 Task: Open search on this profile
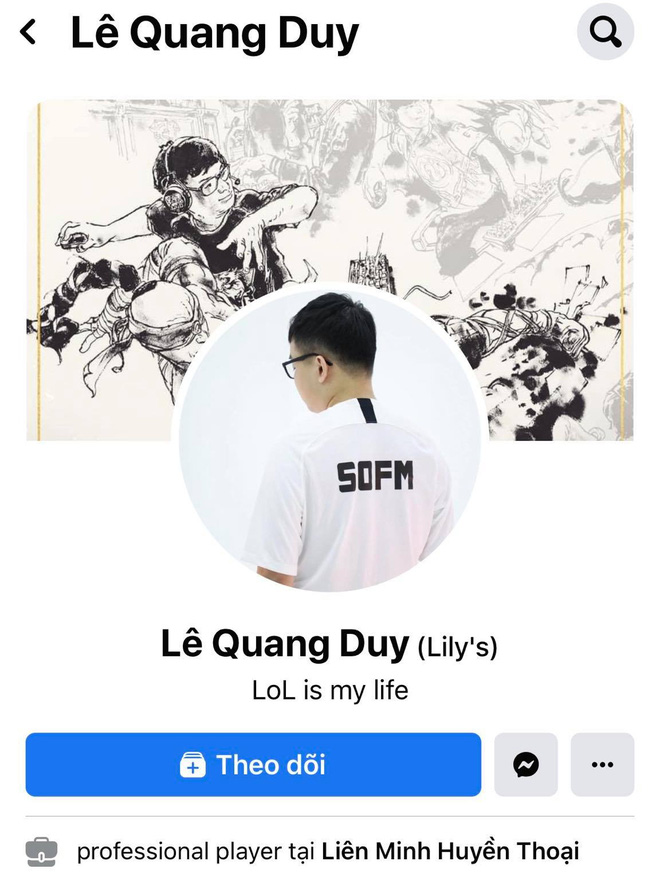[605, 33]
